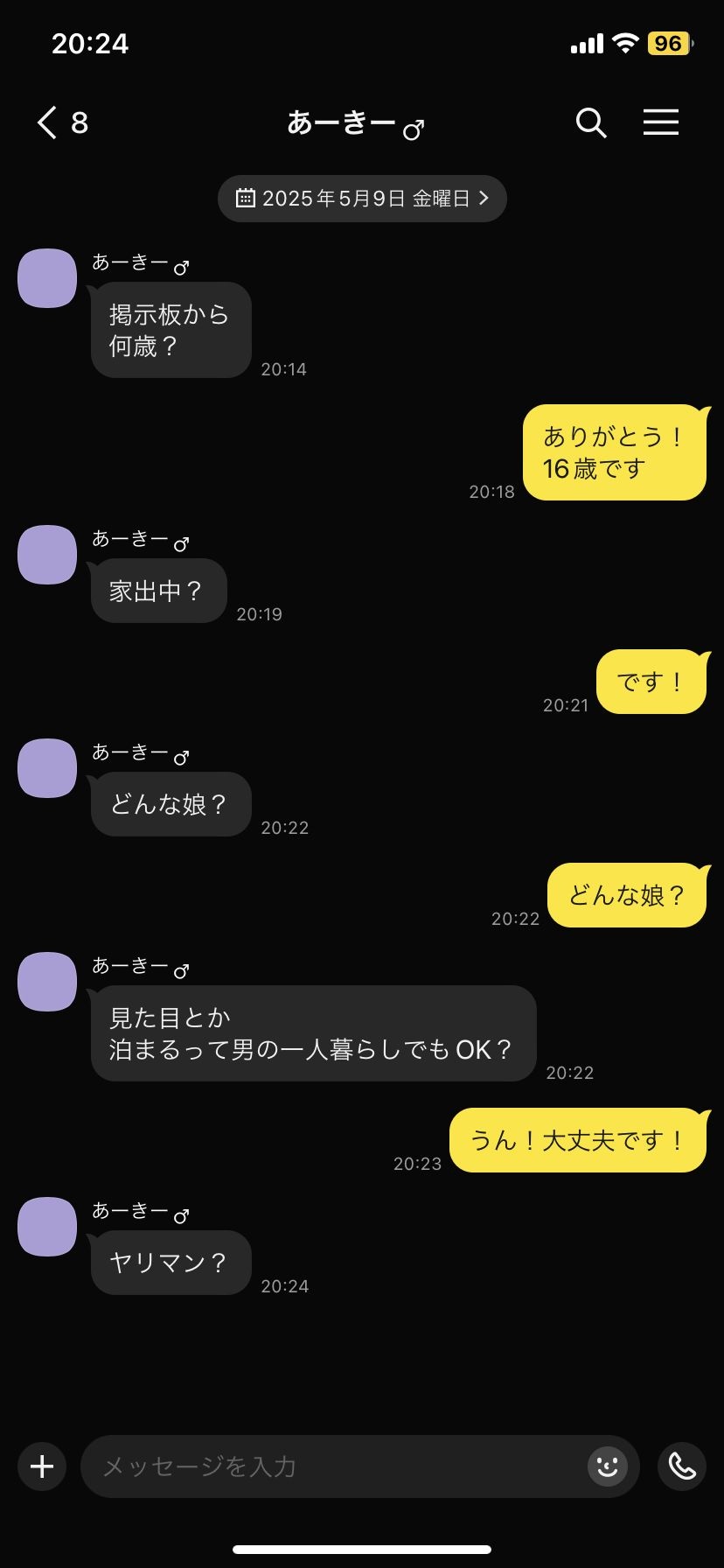Open the plus attachment menu
The height and width of the screenshot is (1568, 724).
click(x=42, y=1466)
